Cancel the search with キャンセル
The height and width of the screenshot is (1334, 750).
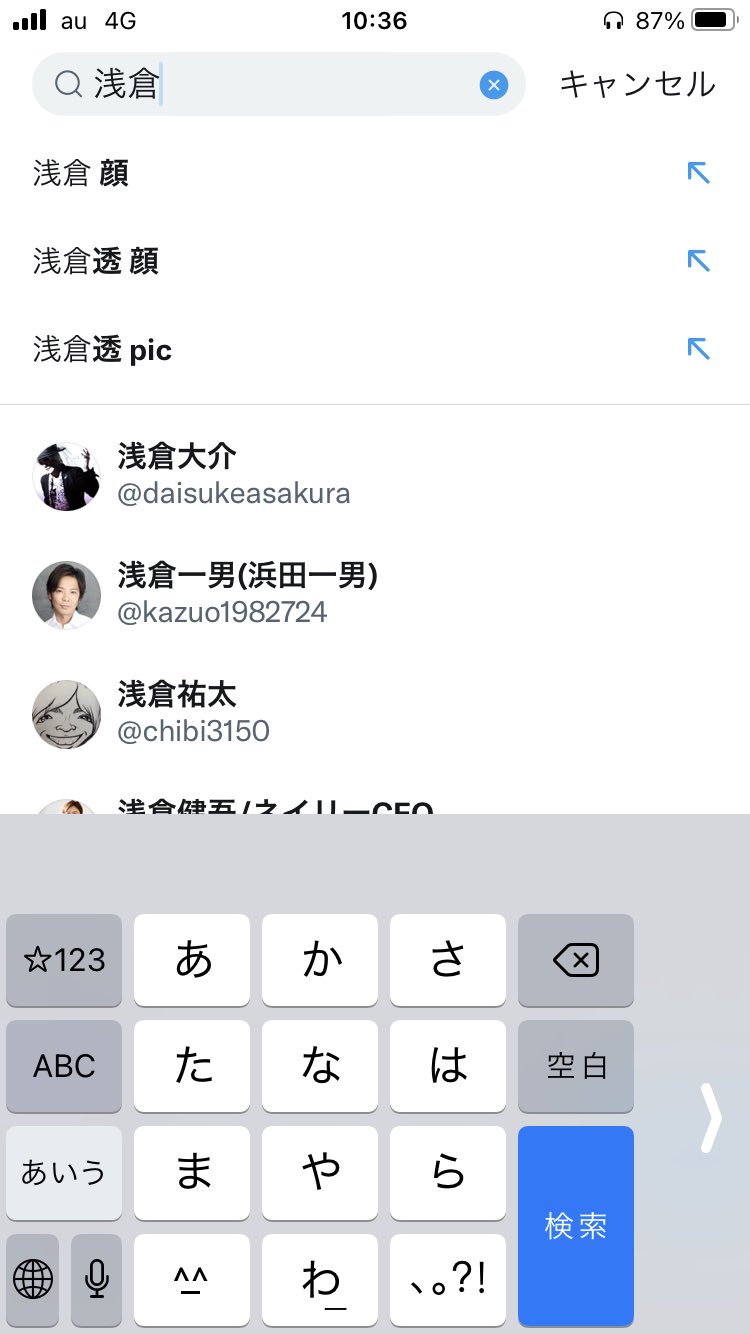pos(637,84)
